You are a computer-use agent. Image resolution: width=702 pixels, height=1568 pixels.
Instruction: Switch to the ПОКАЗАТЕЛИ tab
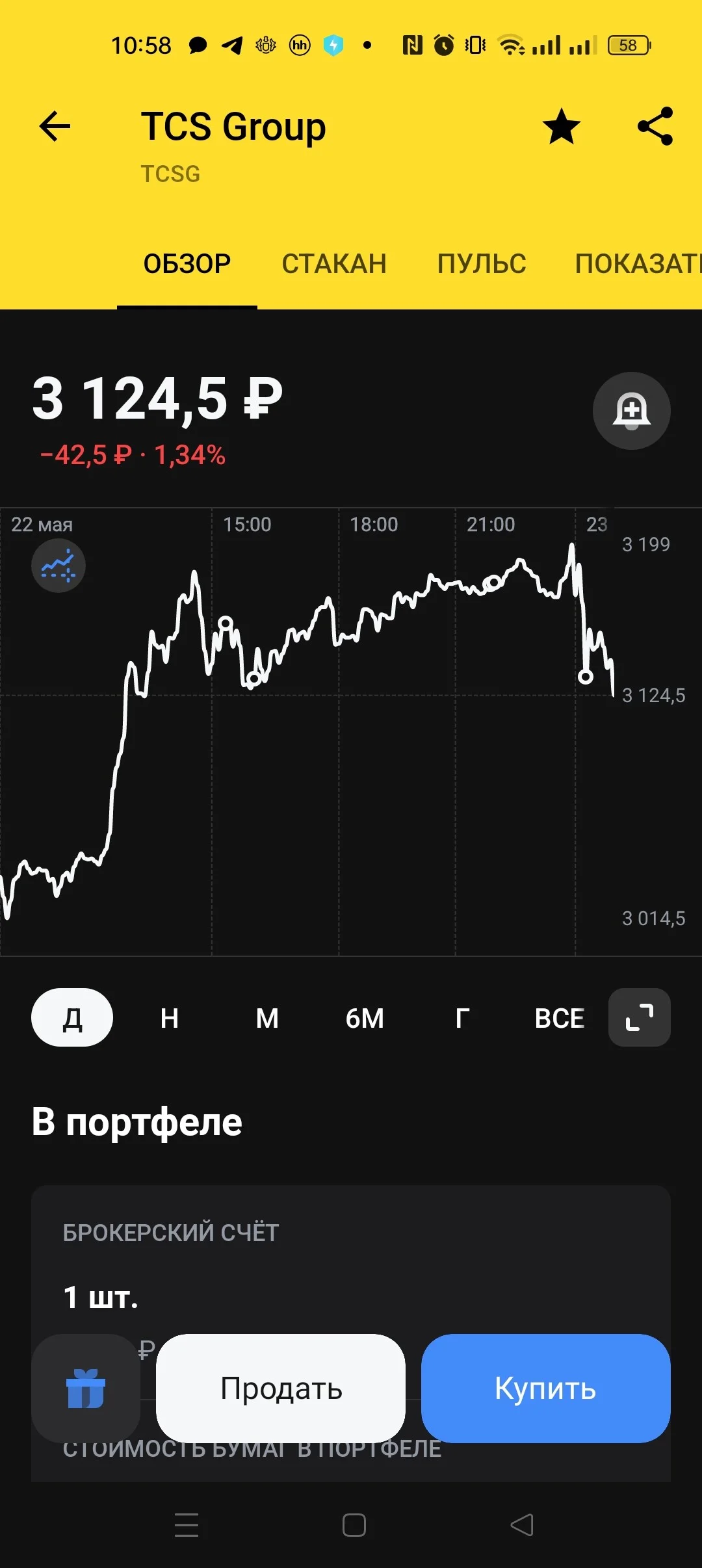point(638,264)
